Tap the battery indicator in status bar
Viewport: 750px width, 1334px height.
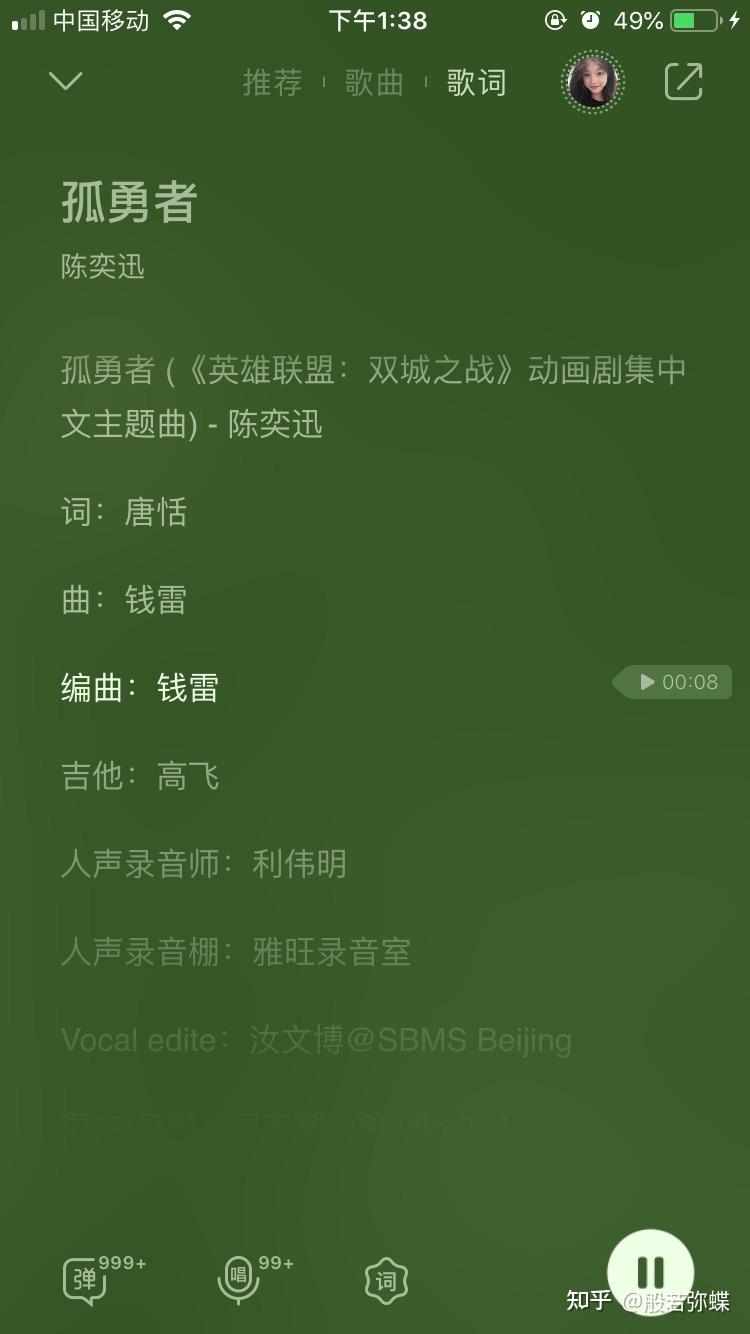click(692, 18)
